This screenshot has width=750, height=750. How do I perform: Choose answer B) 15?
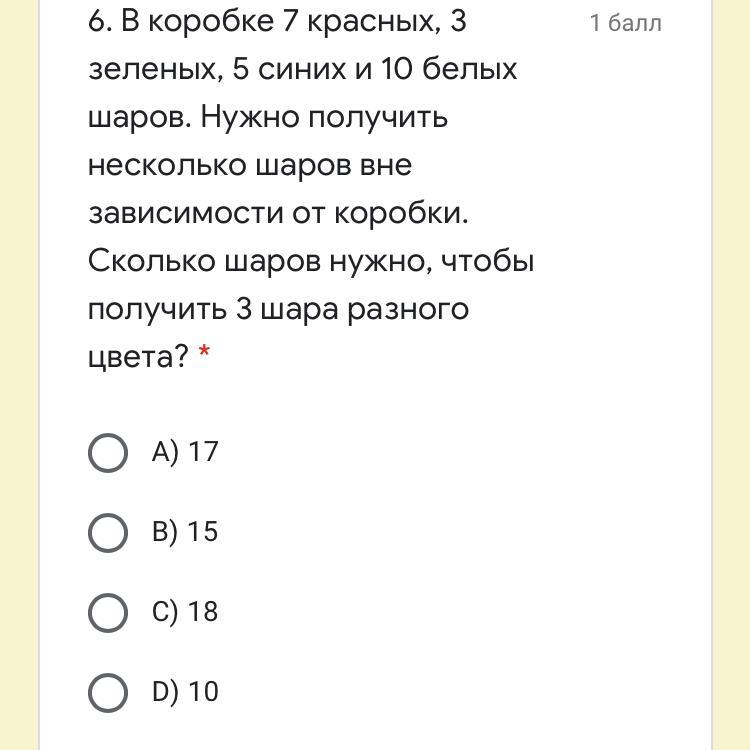(108, 532)
